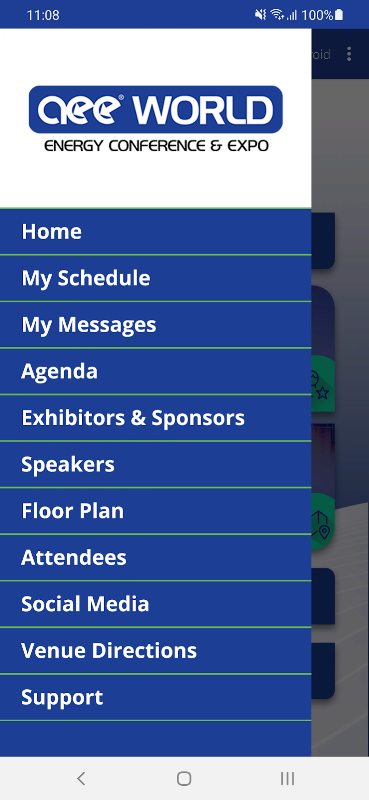
Task: Get Venue Directions
Action: (x=155, y=651)
